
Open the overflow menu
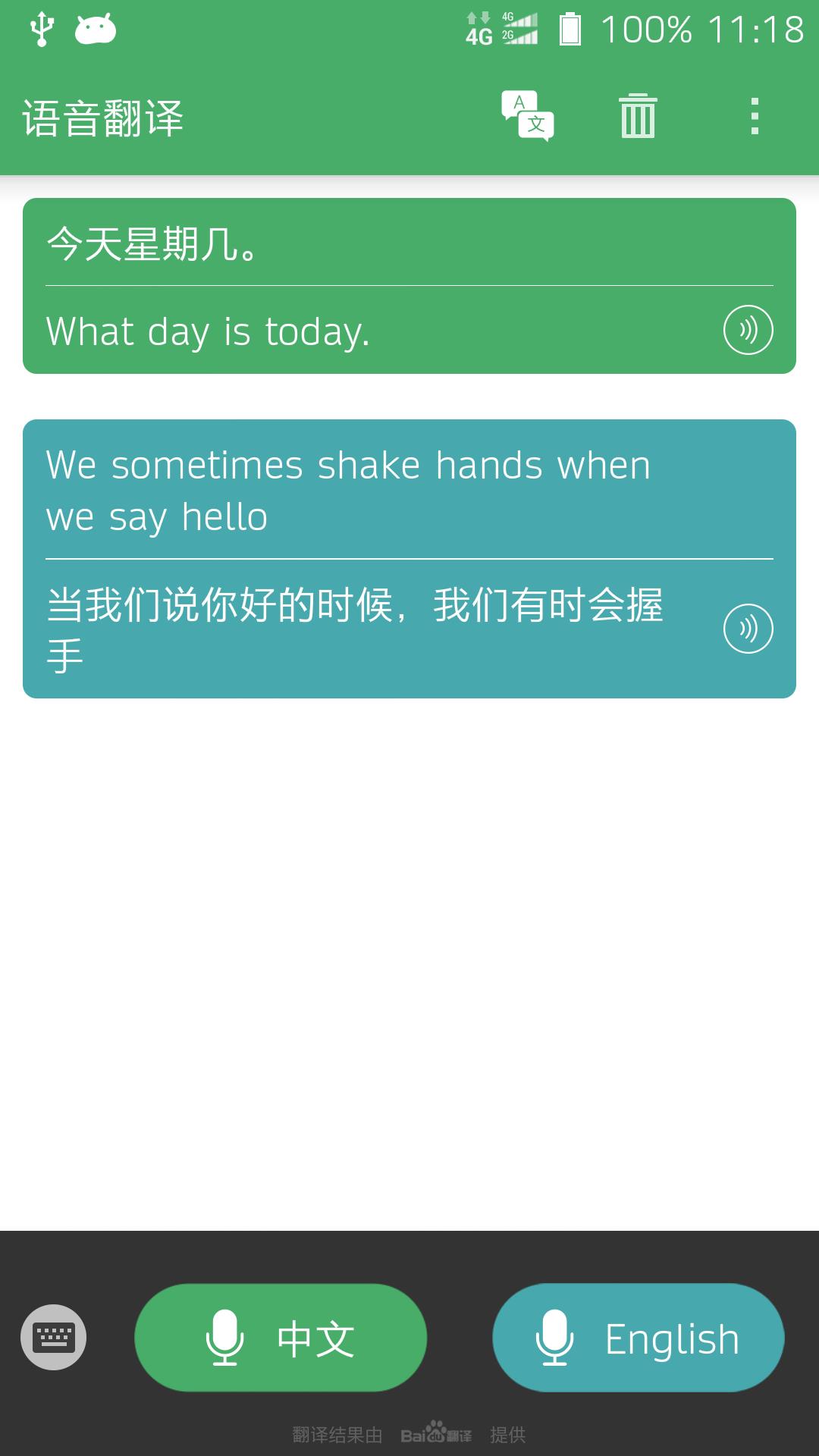(754, 116)
